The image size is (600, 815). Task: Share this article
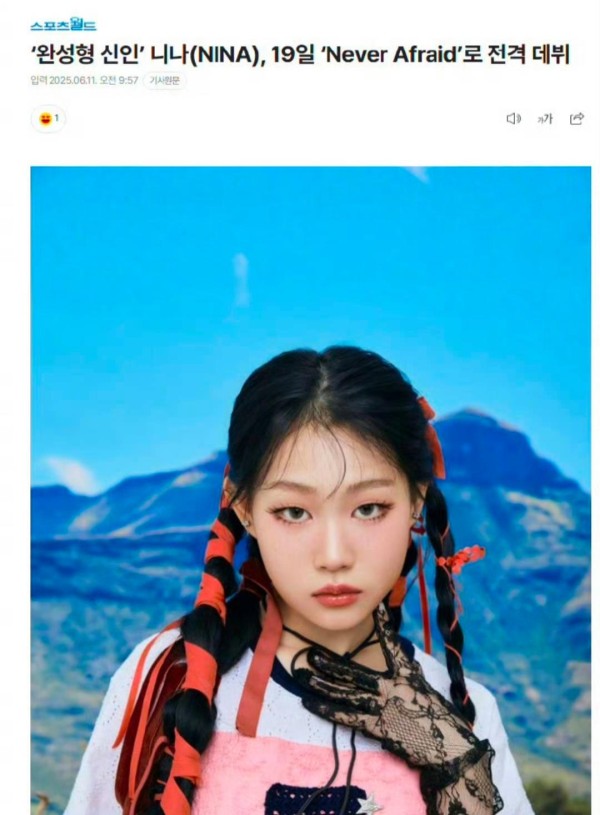576,119
